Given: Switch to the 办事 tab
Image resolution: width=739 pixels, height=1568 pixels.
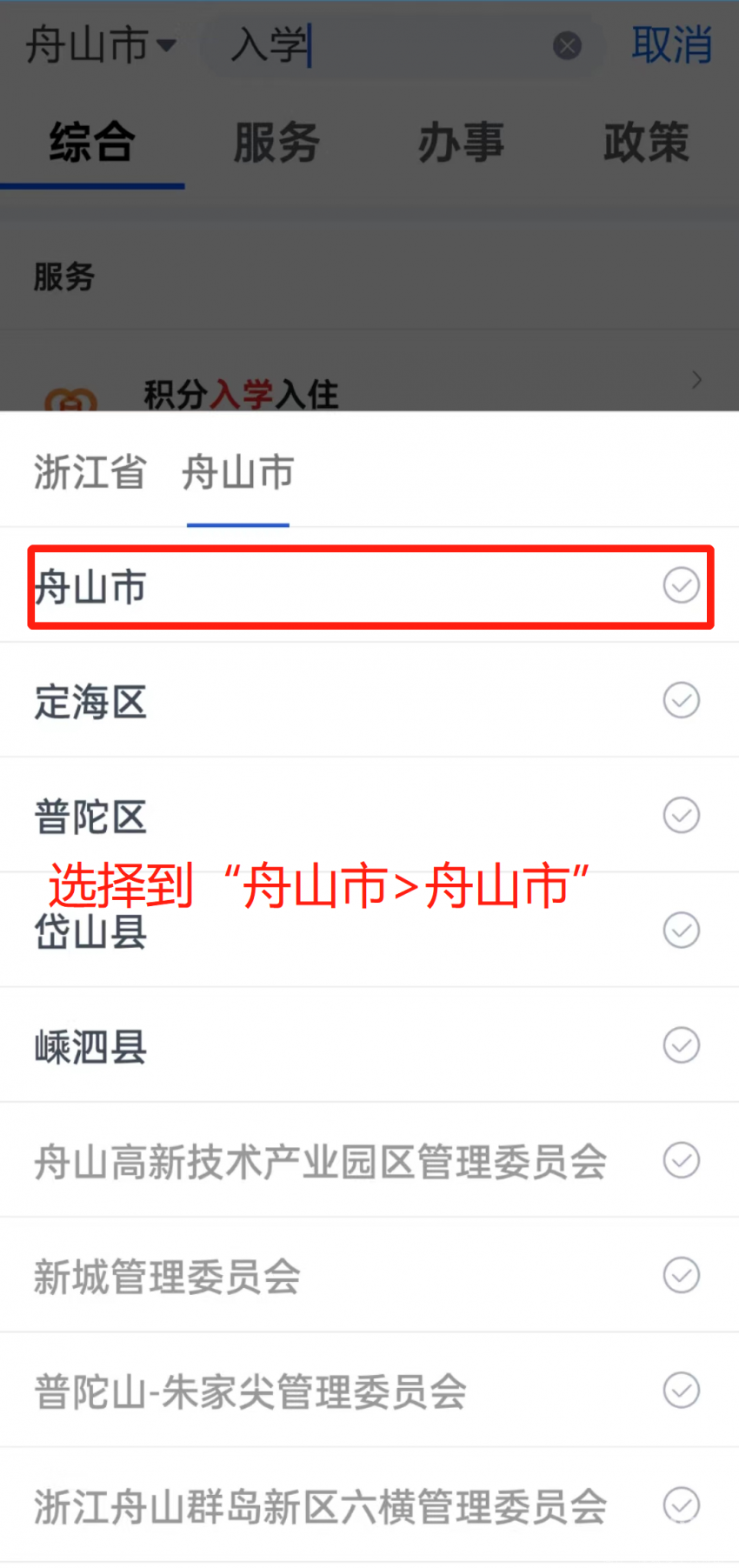Looking at the screenshot, I should click(x=461, y=142).
